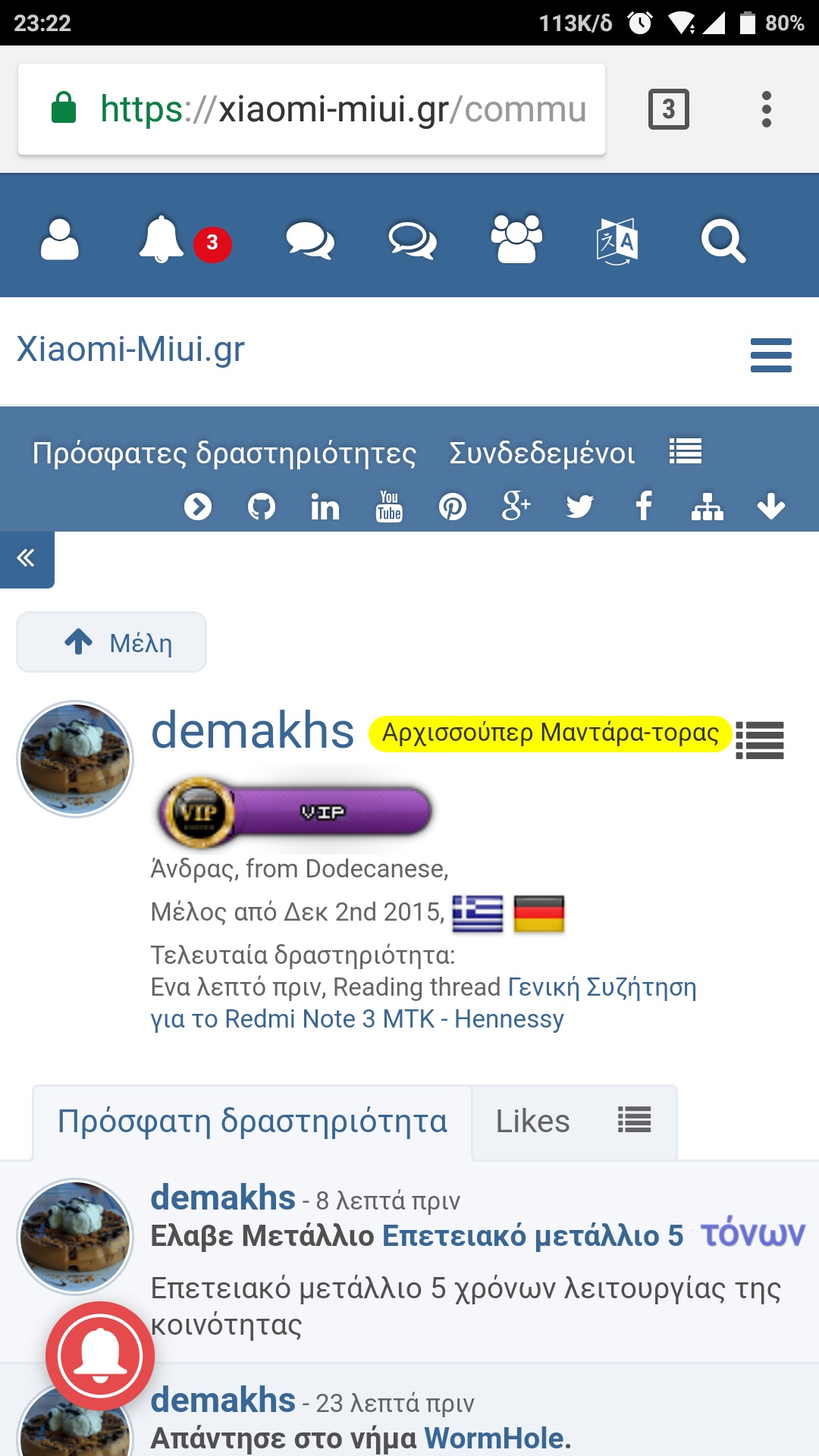Open Γενική Συζήτηση Redmi Note 3 thread
Viewport: 819px width, 1456px height.
point(425,1003)
